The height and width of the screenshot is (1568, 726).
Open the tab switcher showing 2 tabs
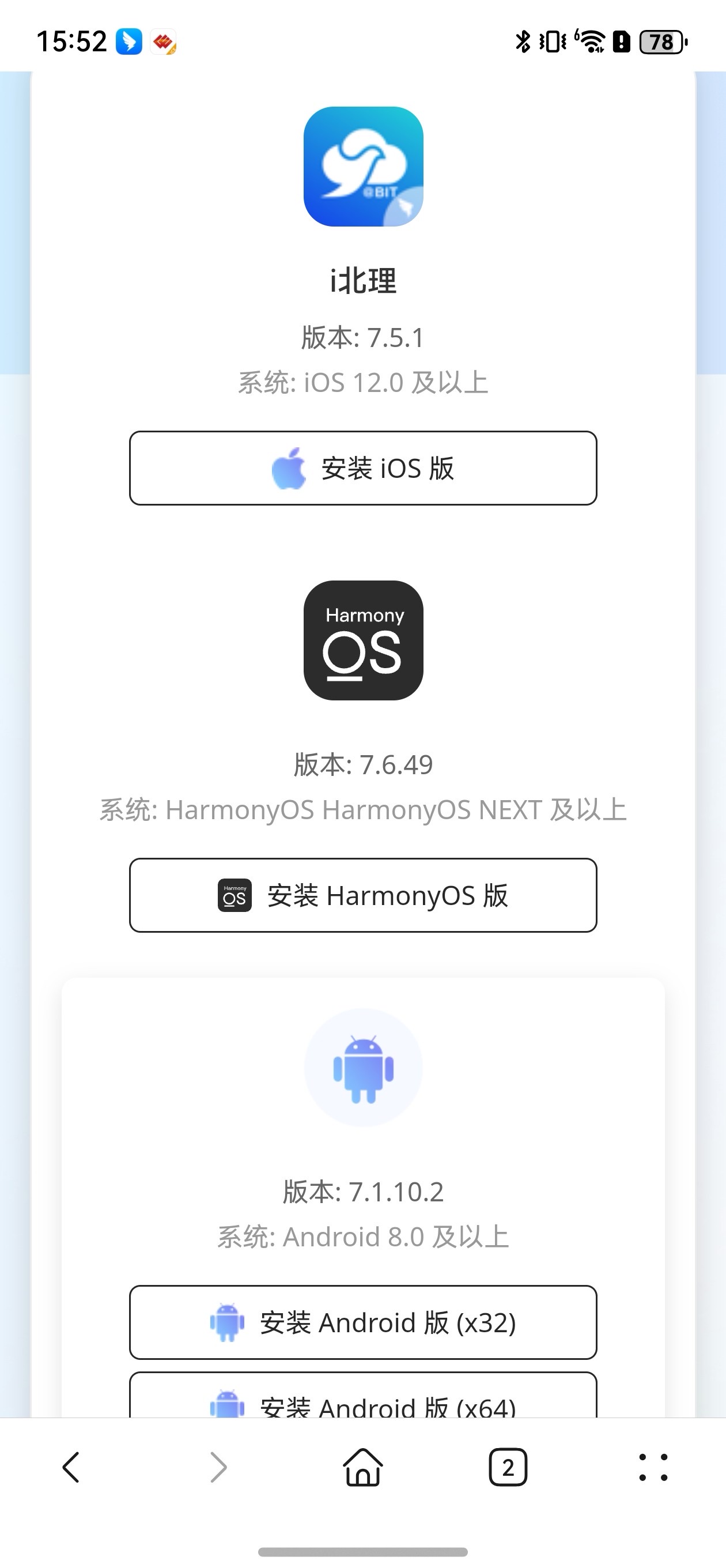pyautogui.click(x=508, y=1468)
